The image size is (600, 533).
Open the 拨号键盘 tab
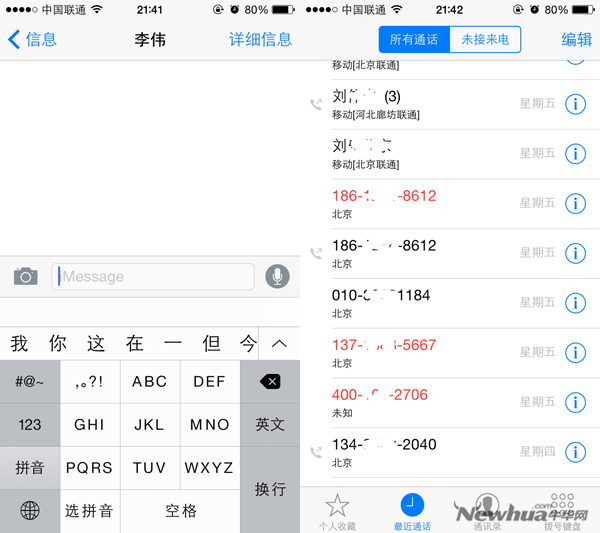coord(561,510)
